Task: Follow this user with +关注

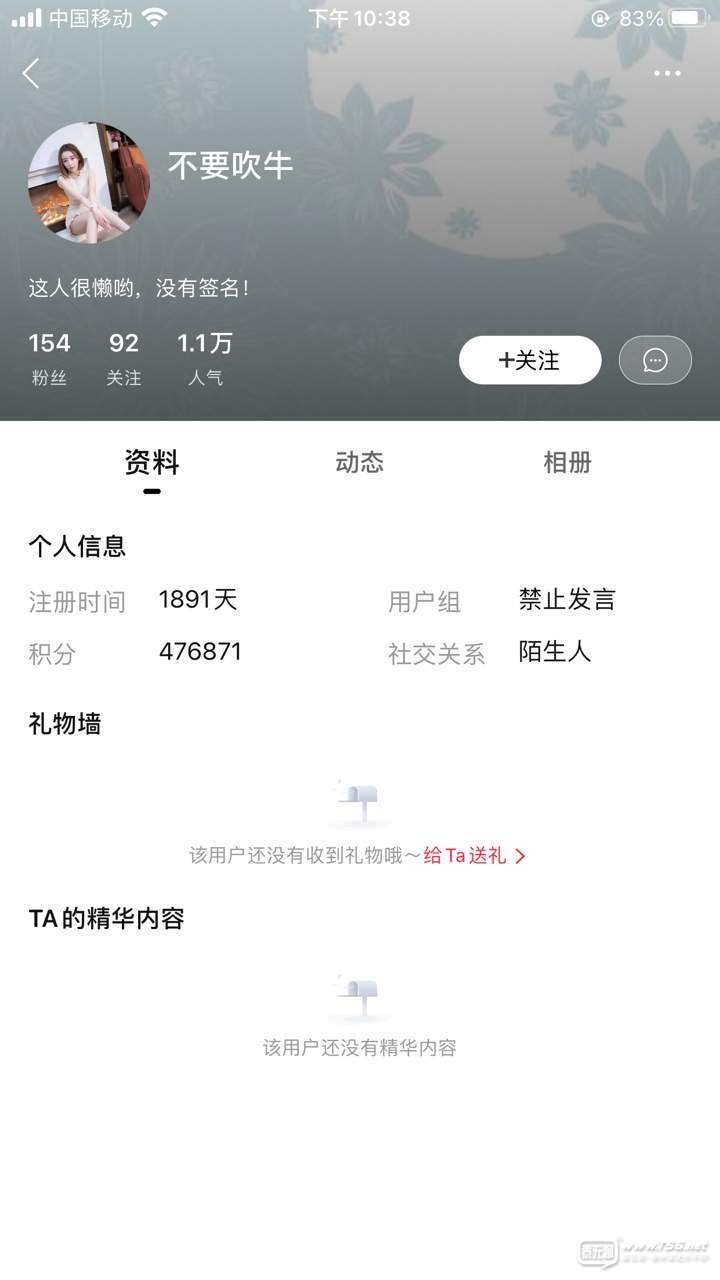Action: [x=530, y=360]
